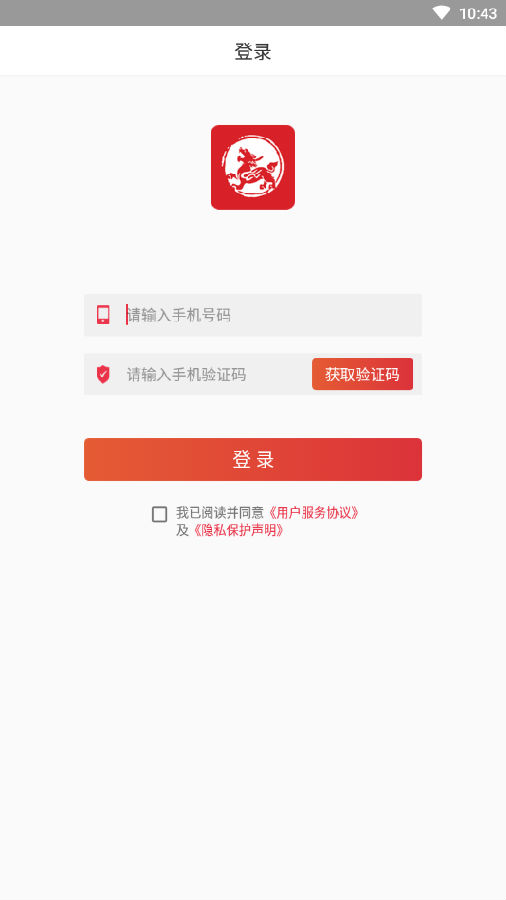Open the 隐私保护声明 link
This screenshot has width=506, height=900.
pos(238,530)
